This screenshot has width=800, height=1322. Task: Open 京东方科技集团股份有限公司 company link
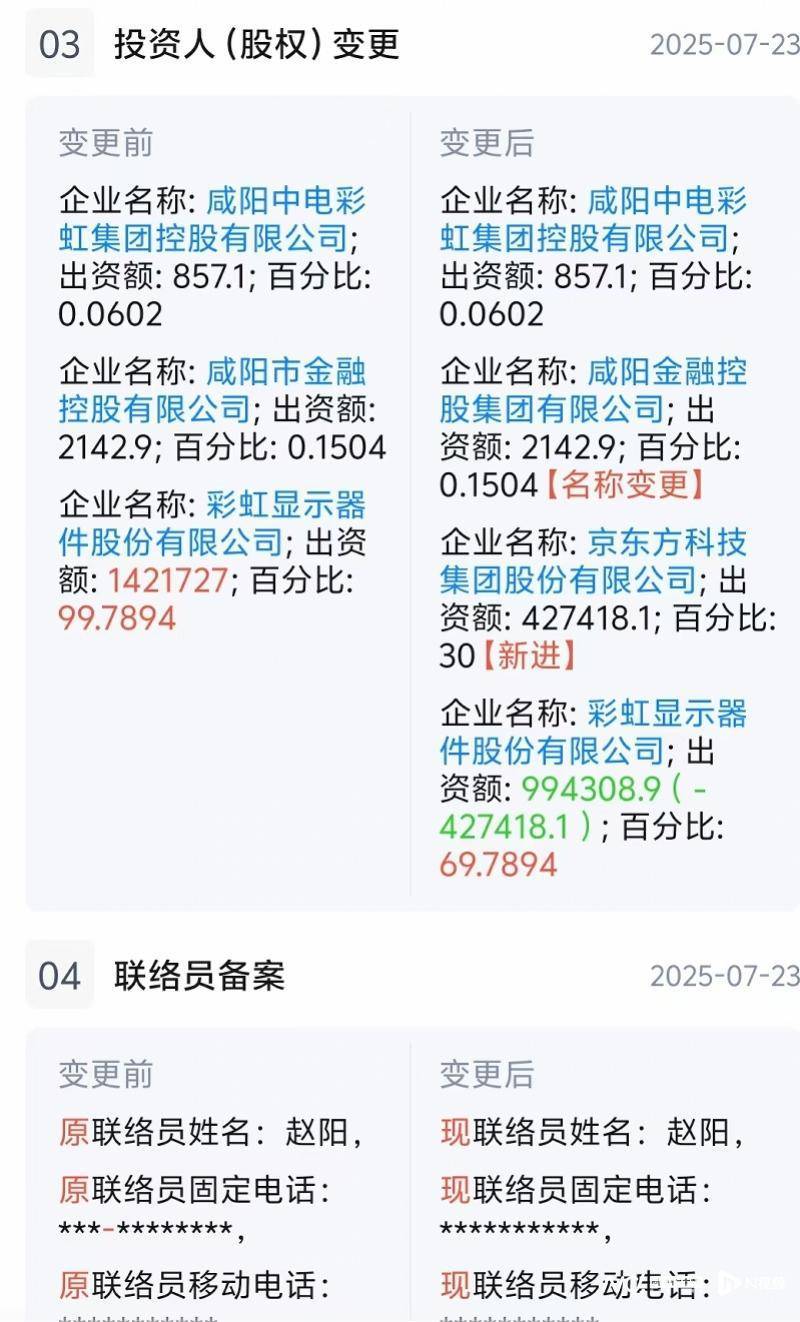click(x=665, y=543)
